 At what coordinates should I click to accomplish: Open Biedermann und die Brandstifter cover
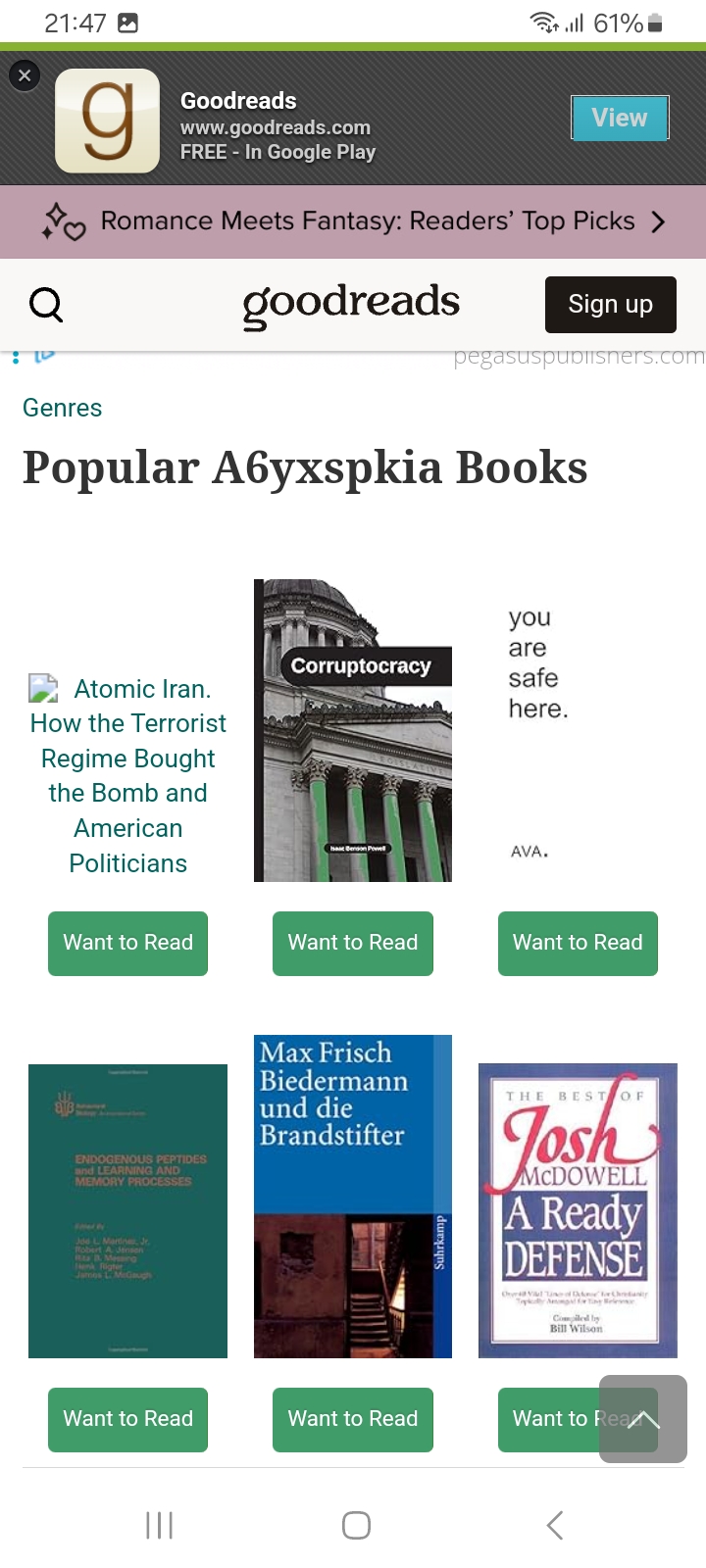[353, 1197]
